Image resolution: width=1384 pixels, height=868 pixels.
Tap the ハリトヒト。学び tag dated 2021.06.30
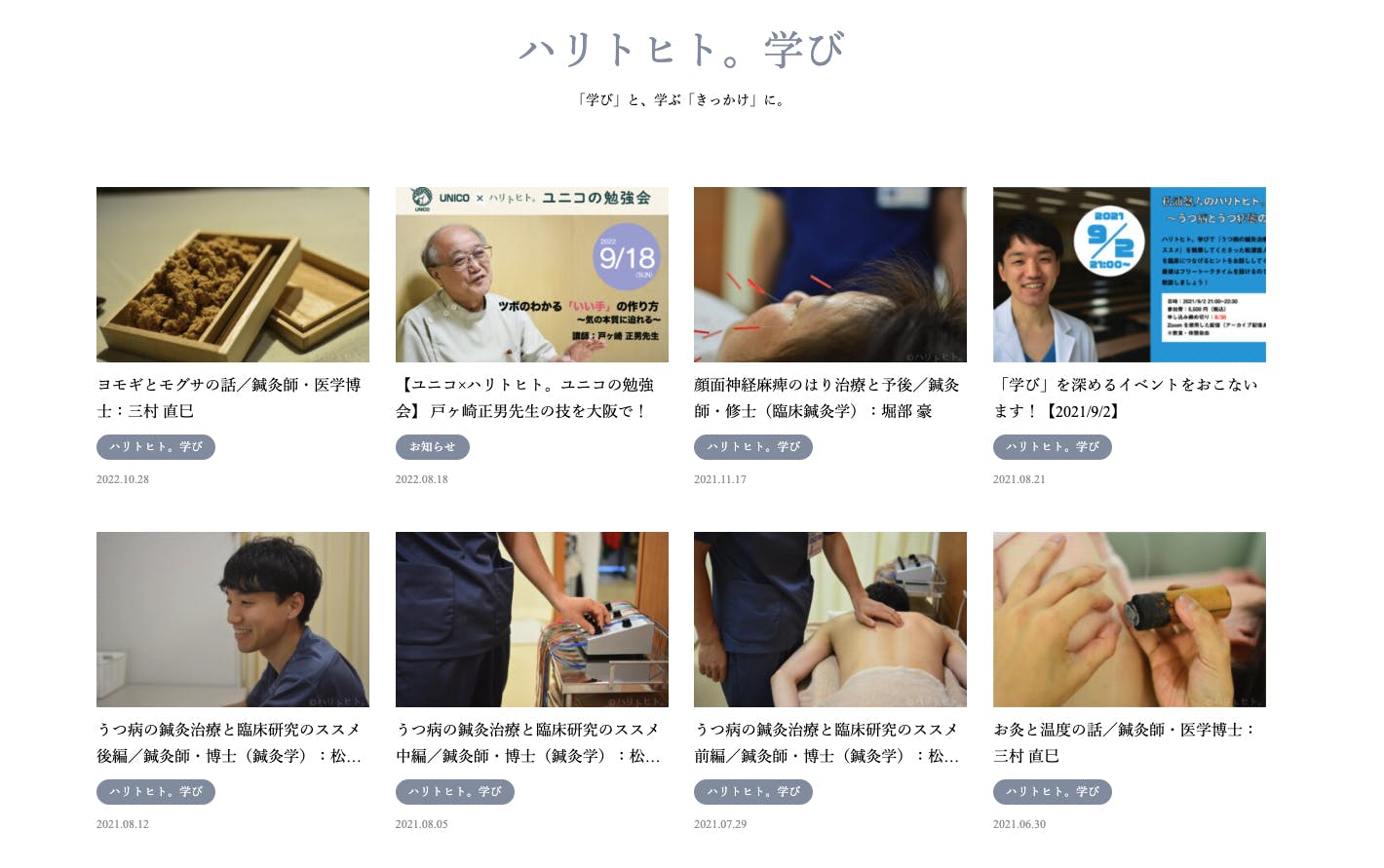(x=1053, y=792)
